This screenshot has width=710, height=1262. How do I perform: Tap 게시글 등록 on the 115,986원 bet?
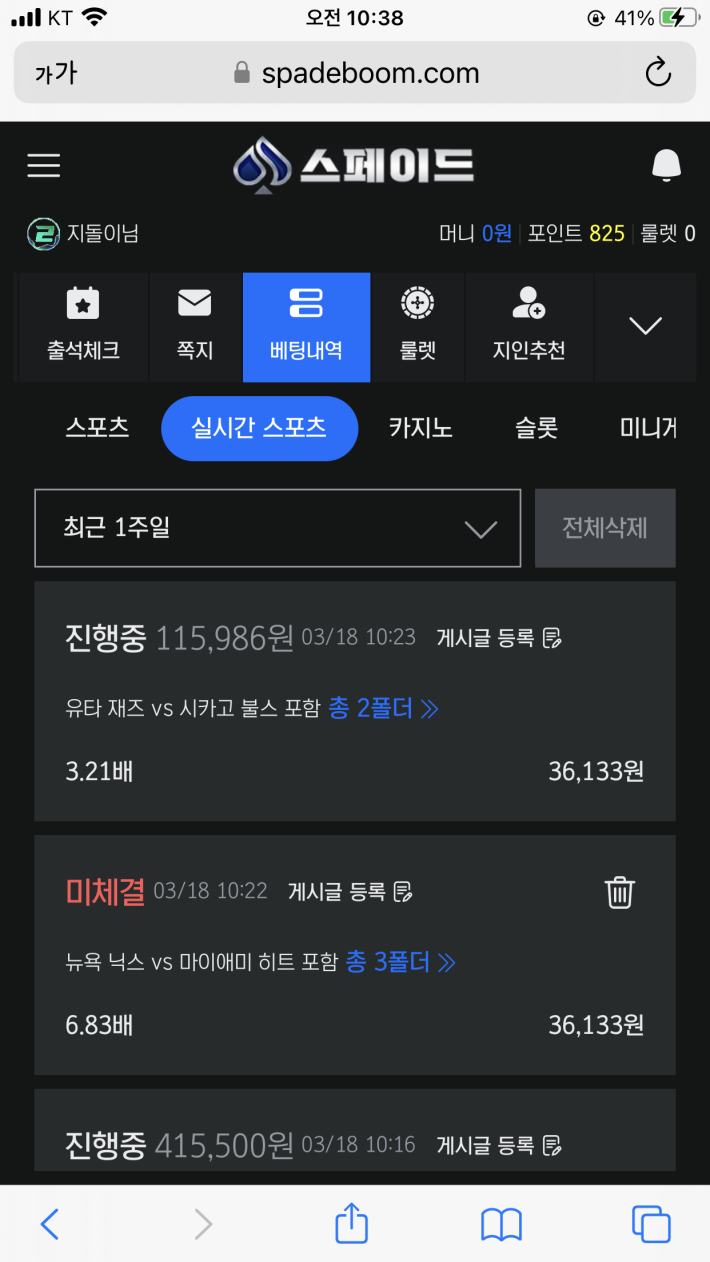pyautogui.click(x=500, y=638)
